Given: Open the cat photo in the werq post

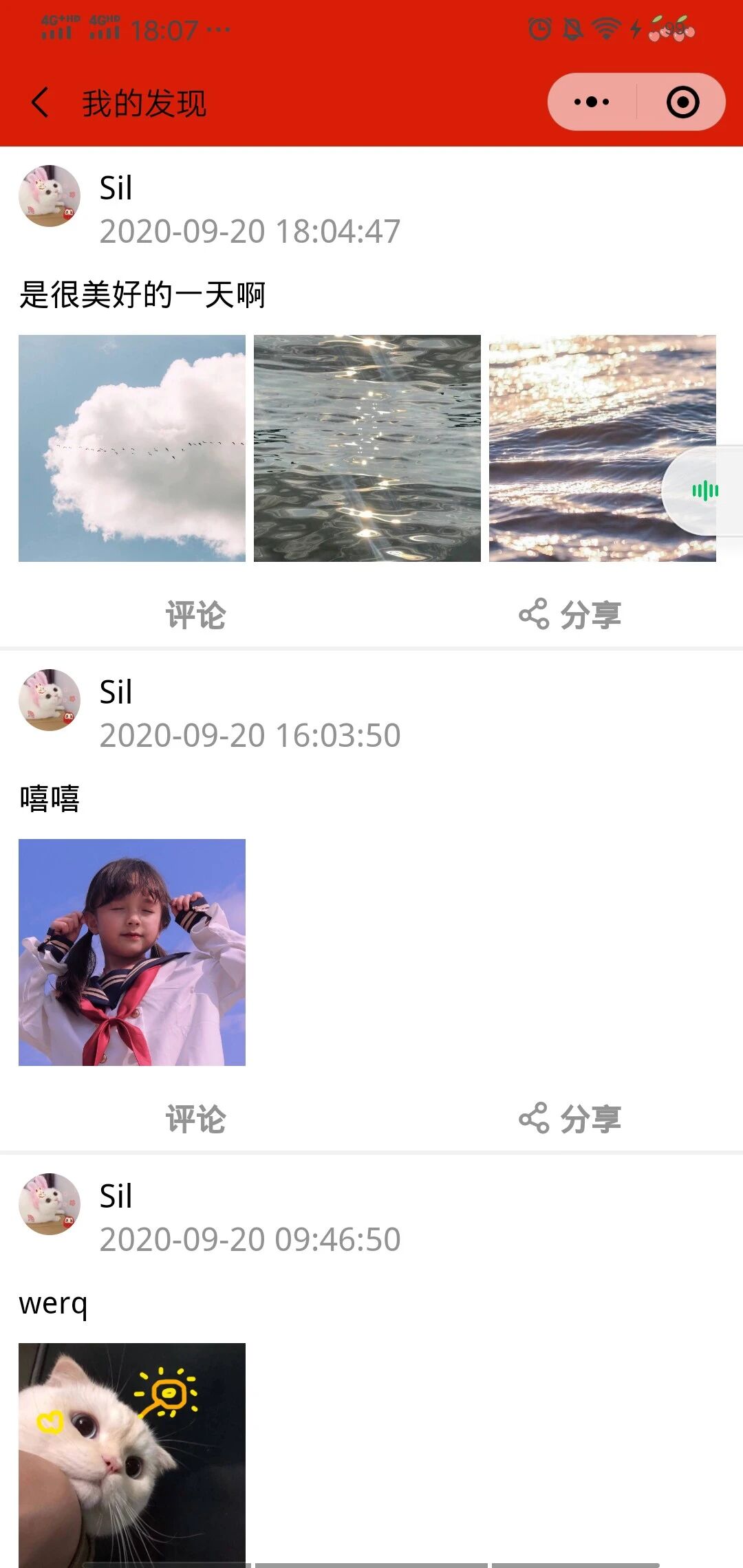Looking at the screenshot, I should [132, 1451].
